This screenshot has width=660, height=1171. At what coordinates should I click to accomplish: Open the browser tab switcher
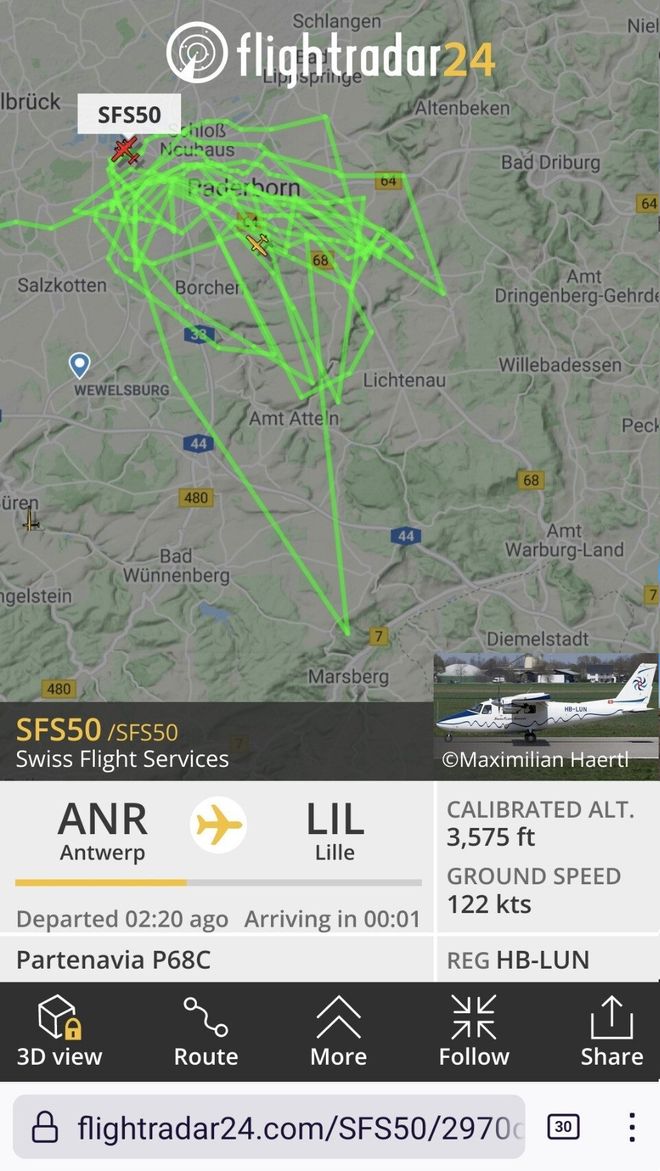(563, 1127)
